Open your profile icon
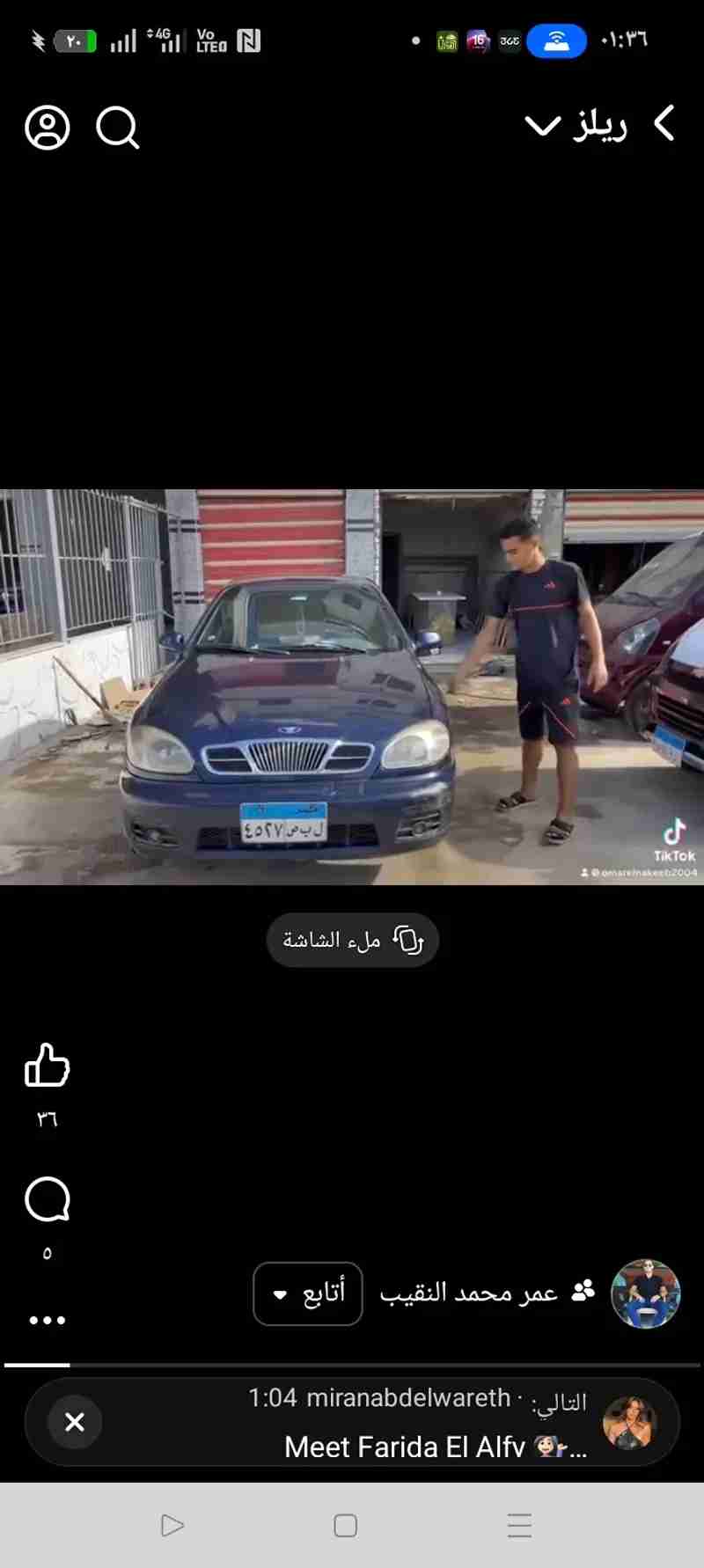Screen dimensions: 704x1568 click(48, 128)
